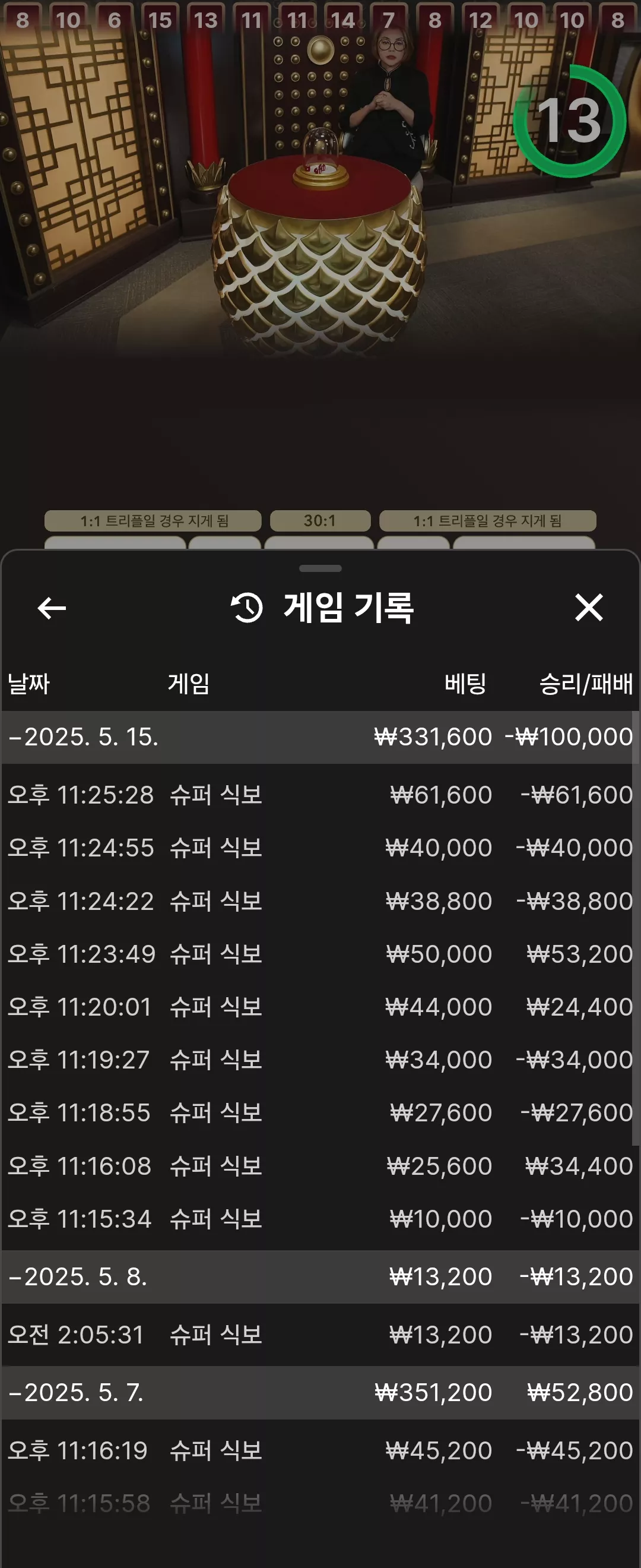Open the 오전 2:05:31 슈퍼 식보 record
The width and height of the screenshot is (641, 1568).
pos(320,1335)
